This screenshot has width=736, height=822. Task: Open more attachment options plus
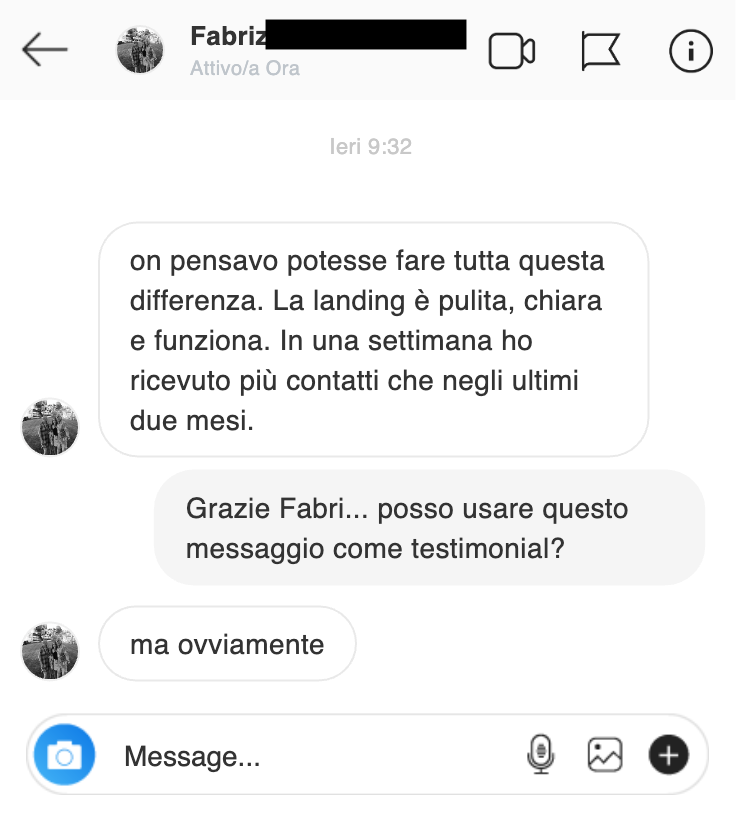click(668, 755)
